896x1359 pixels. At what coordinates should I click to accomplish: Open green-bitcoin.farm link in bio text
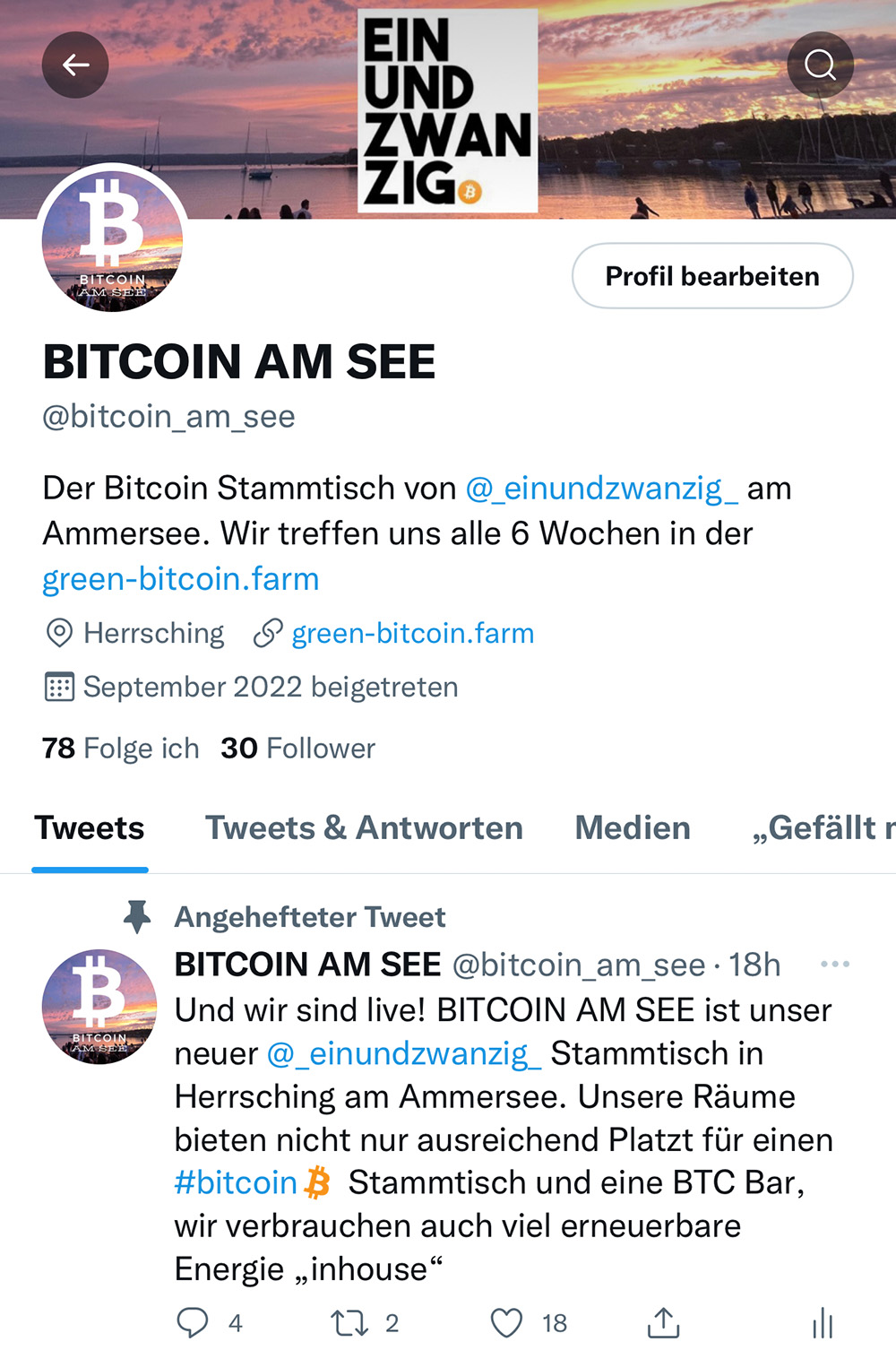coord(181,579)
